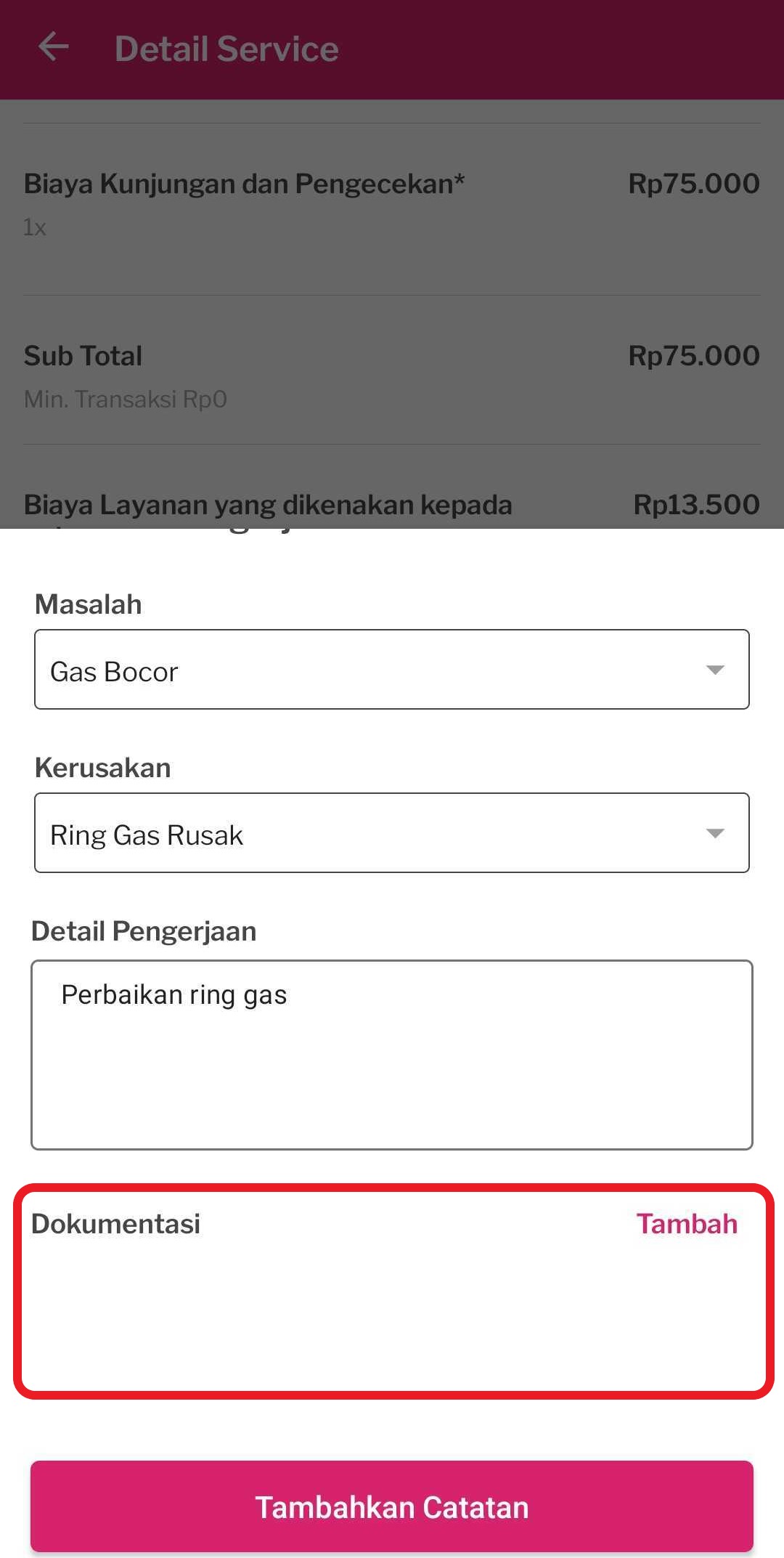Select the Perbaikan ring gas text
The height and width of the screenshot is (1558, 784).
(174, 994)
